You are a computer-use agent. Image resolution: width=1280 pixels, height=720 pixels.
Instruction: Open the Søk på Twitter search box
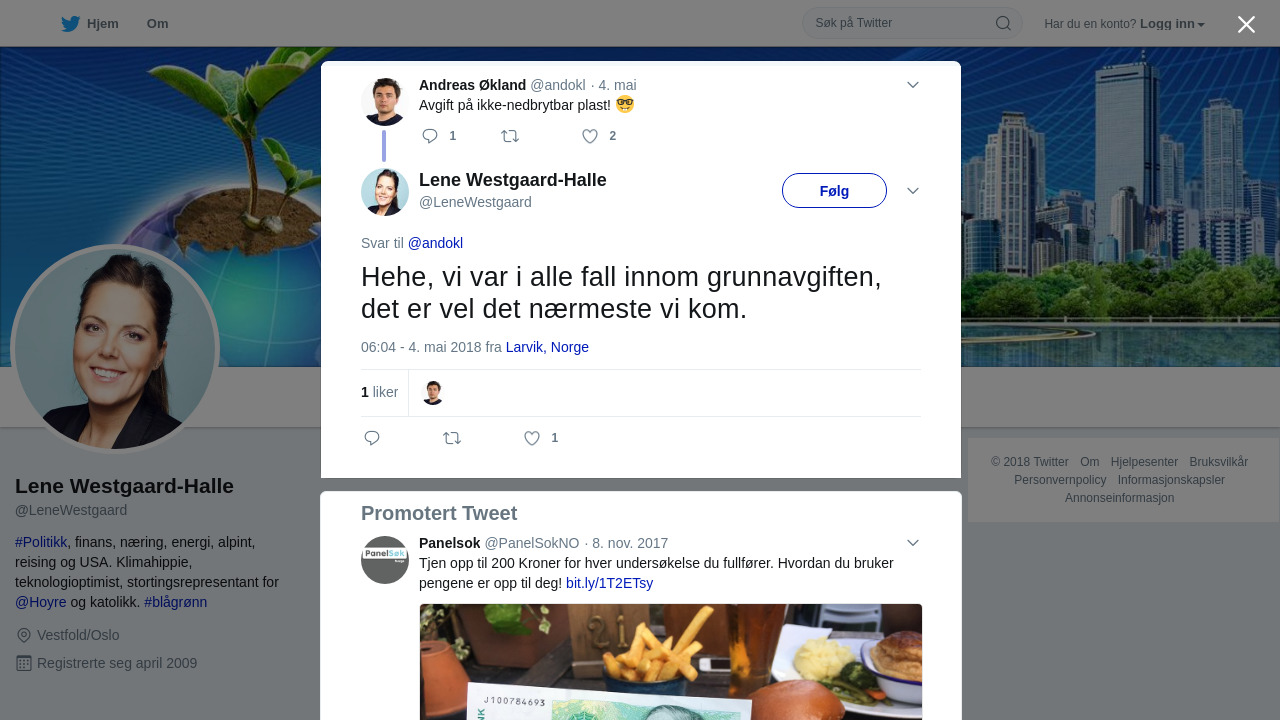pyautogui.click(x=900, y=23)
